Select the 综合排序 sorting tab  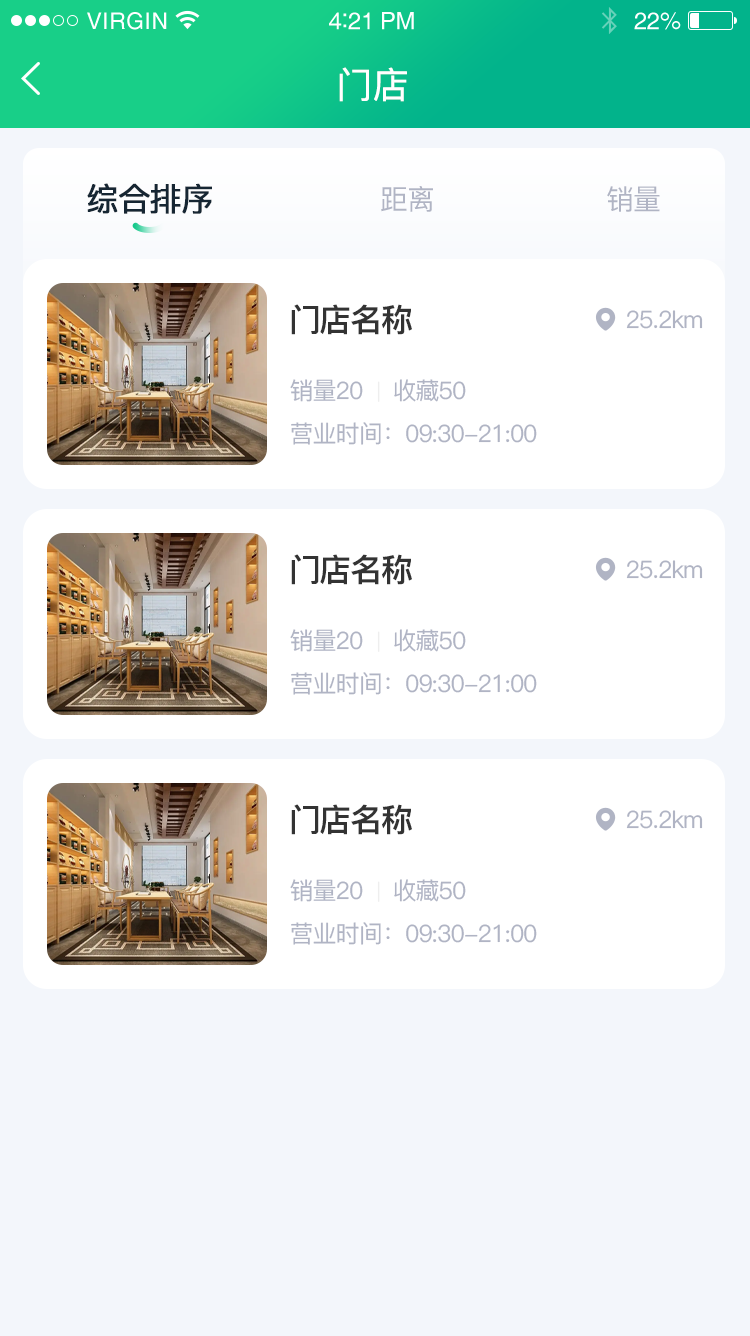coord(150,200)
